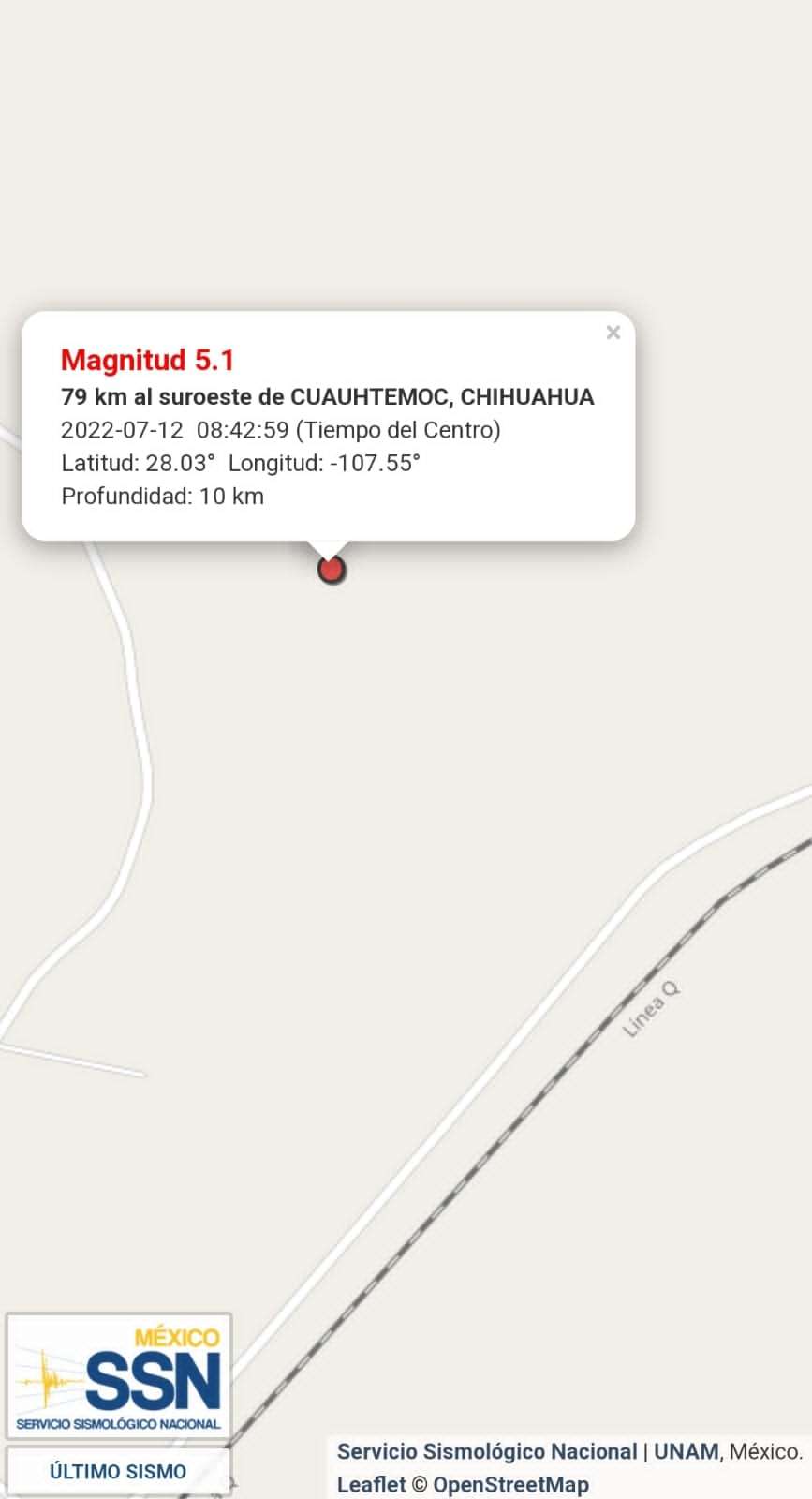This screenshot has width=812, height=1499.
Task: Open the UNAM attribution link
Action: pyautogui.click(x=686, y=1451)
